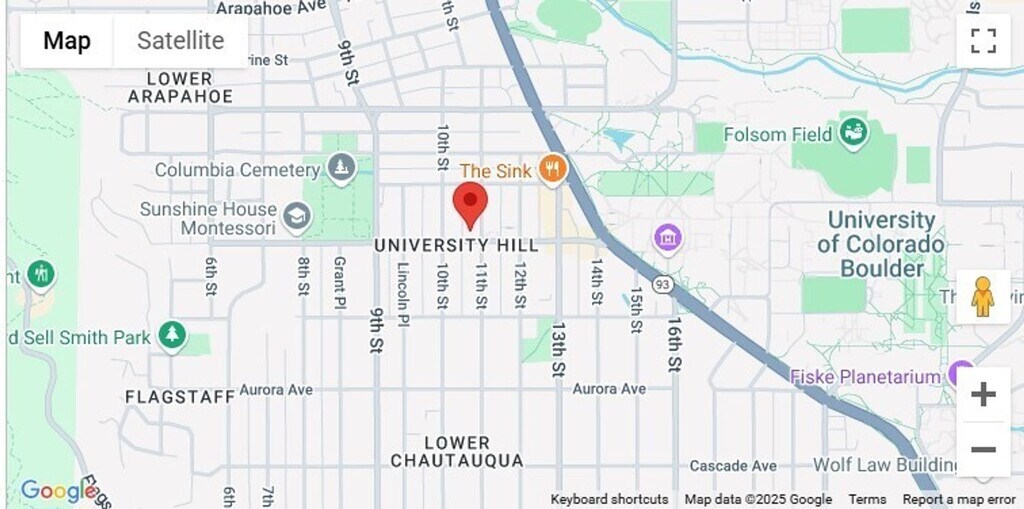1024x509 pixels.
Task: Select the Columbia Cemetery marker
Action: tap(342, 169)
